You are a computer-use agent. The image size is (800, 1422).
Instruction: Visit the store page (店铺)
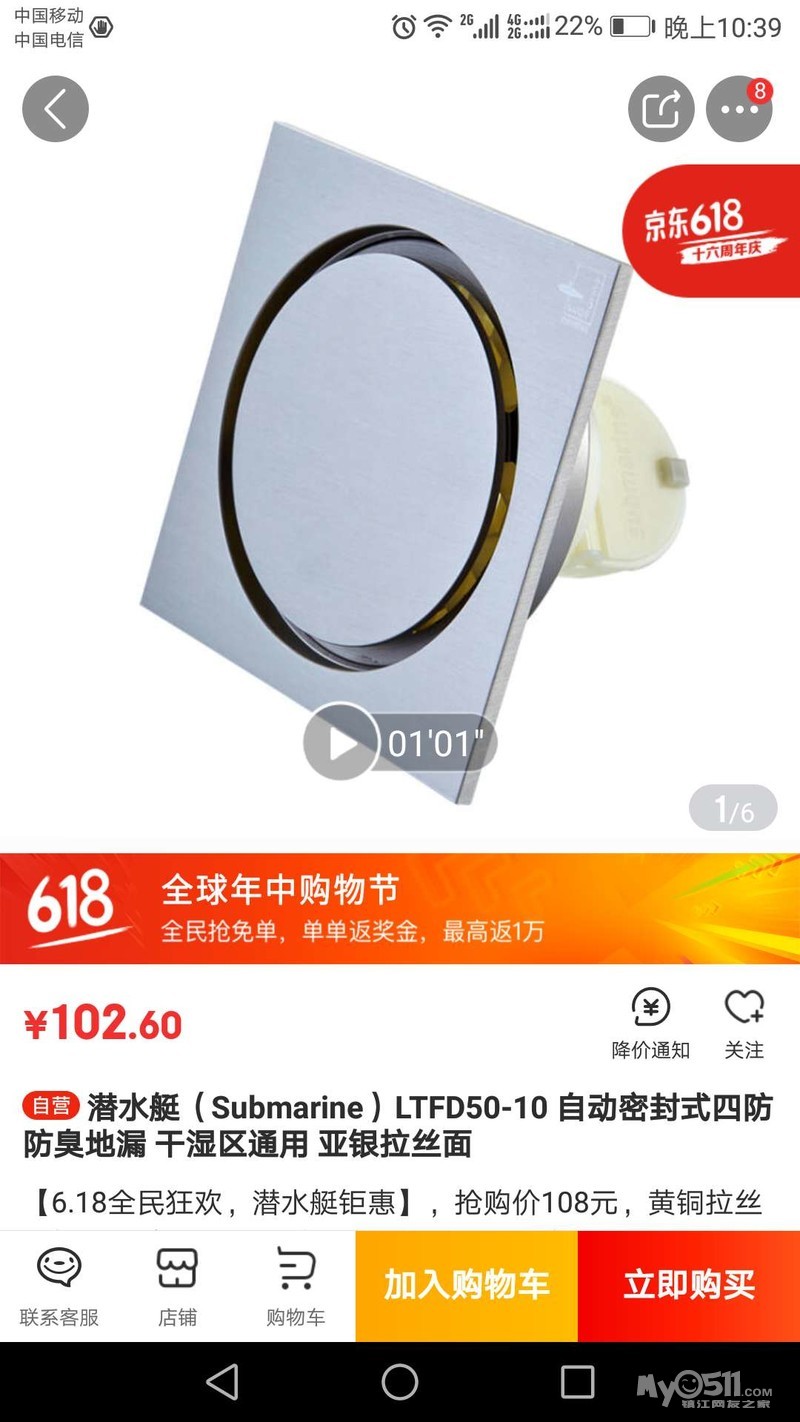pyautogui.click(x=177, y=1286)
